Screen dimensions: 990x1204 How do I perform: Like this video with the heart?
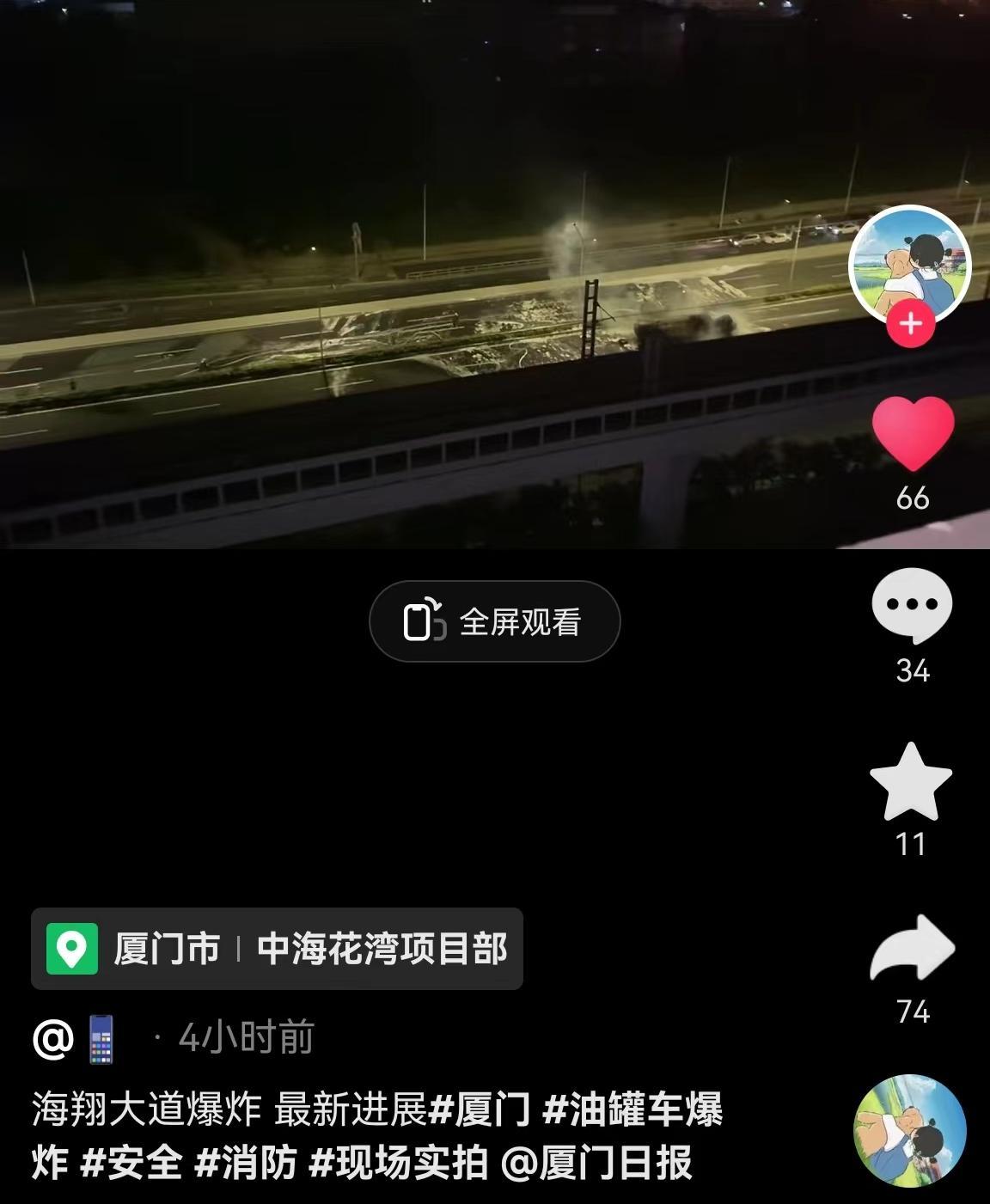(913, 434)
